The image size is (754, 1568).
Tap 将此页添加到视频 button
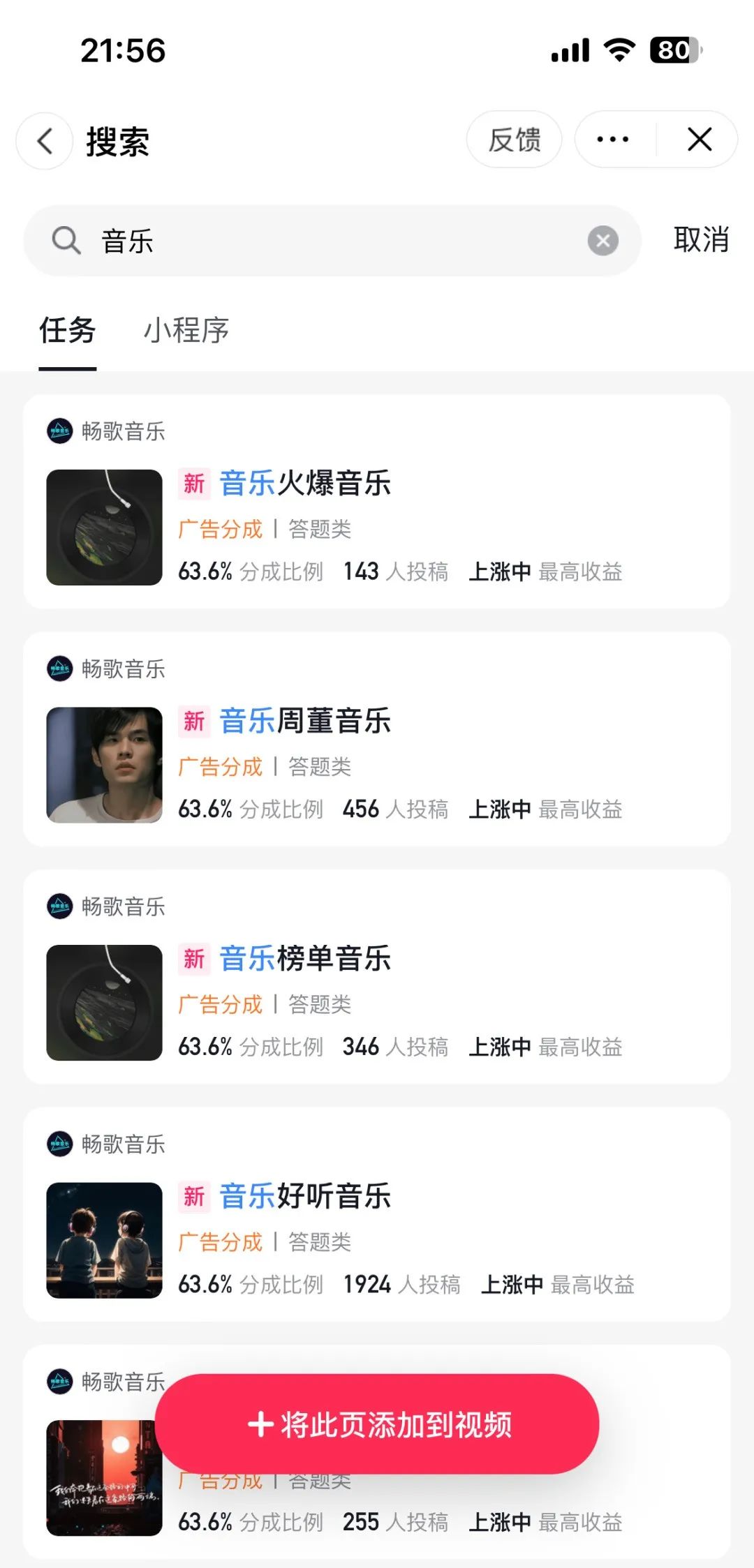tap(377, 1424)
